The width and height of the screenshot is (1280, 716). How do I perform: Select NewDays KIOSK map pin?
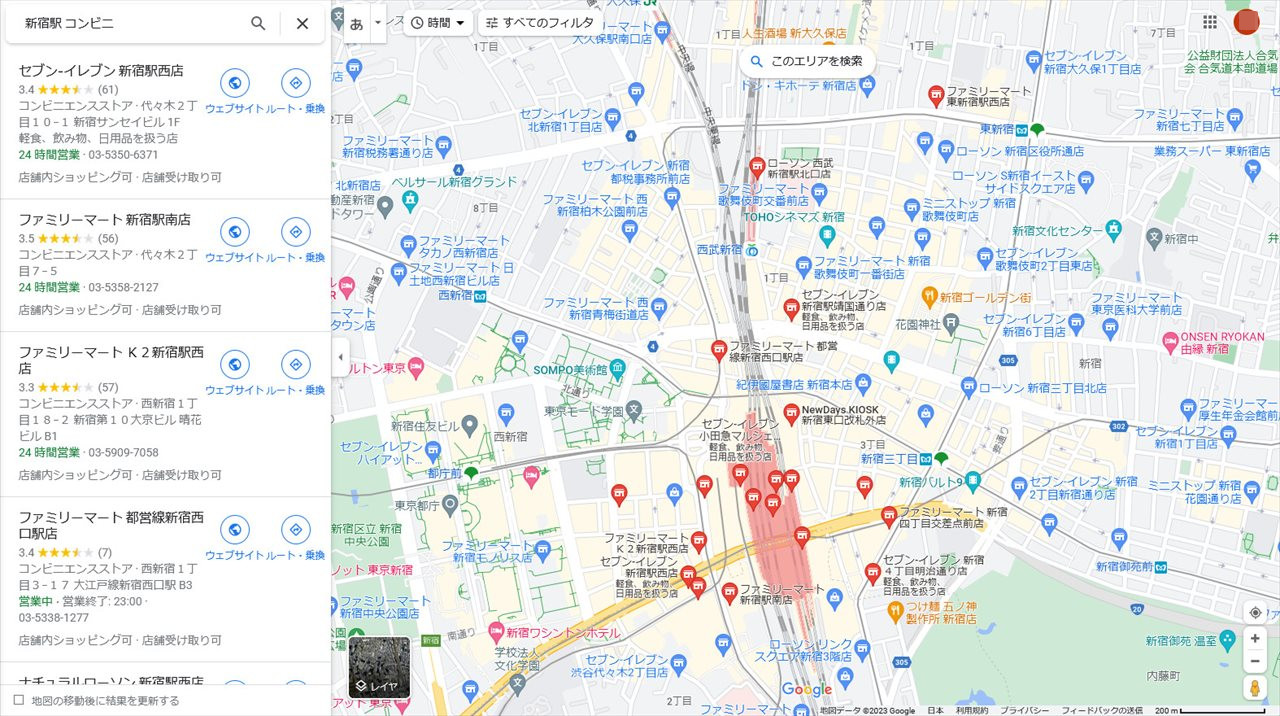(792, 410)
